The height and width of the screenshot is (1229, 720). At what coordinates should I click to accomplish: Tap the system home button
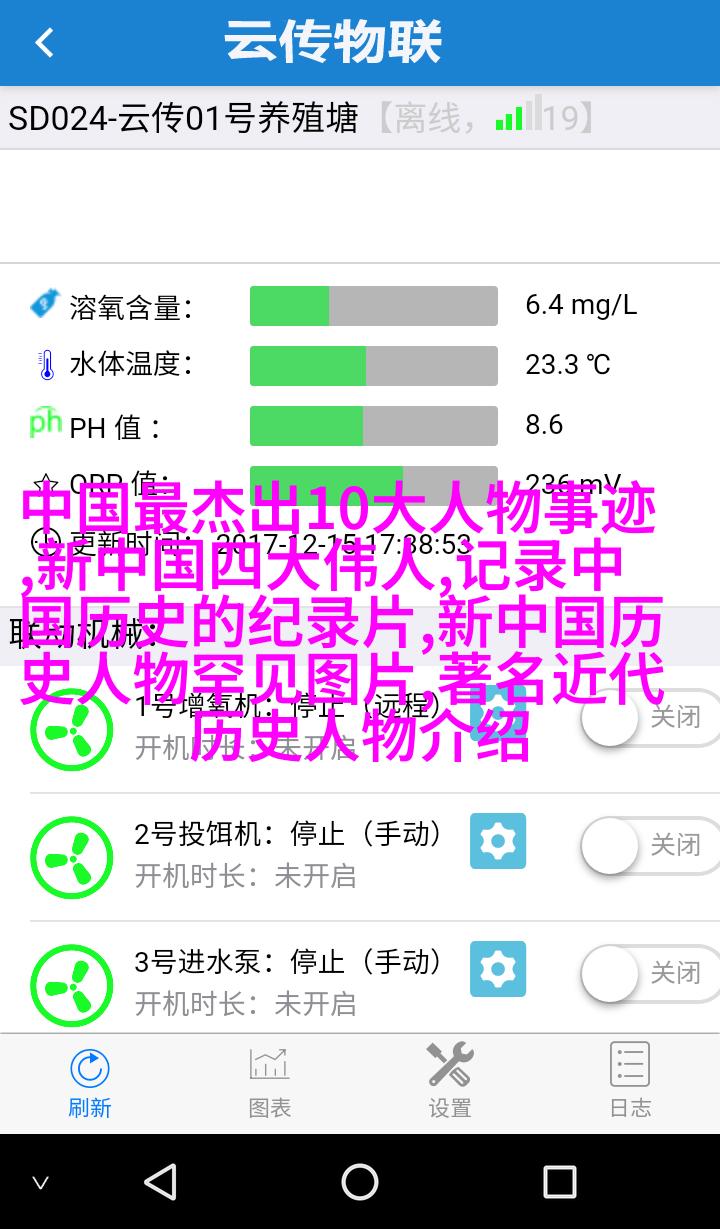360,1182
